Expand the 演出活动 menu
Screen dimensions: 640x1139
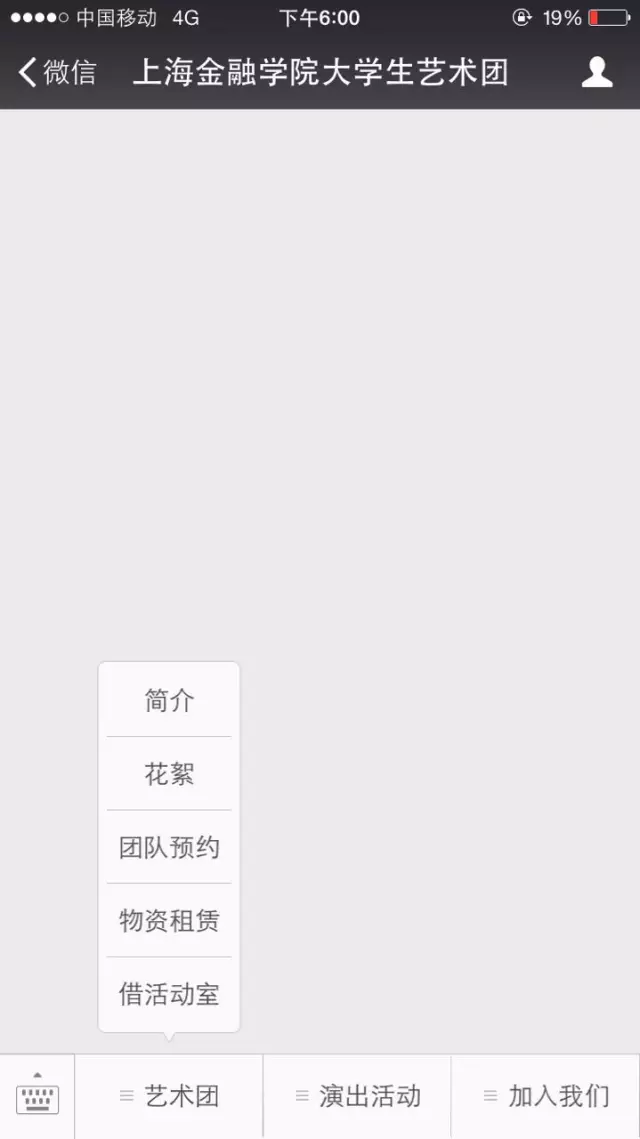[x=357, y=1096]
